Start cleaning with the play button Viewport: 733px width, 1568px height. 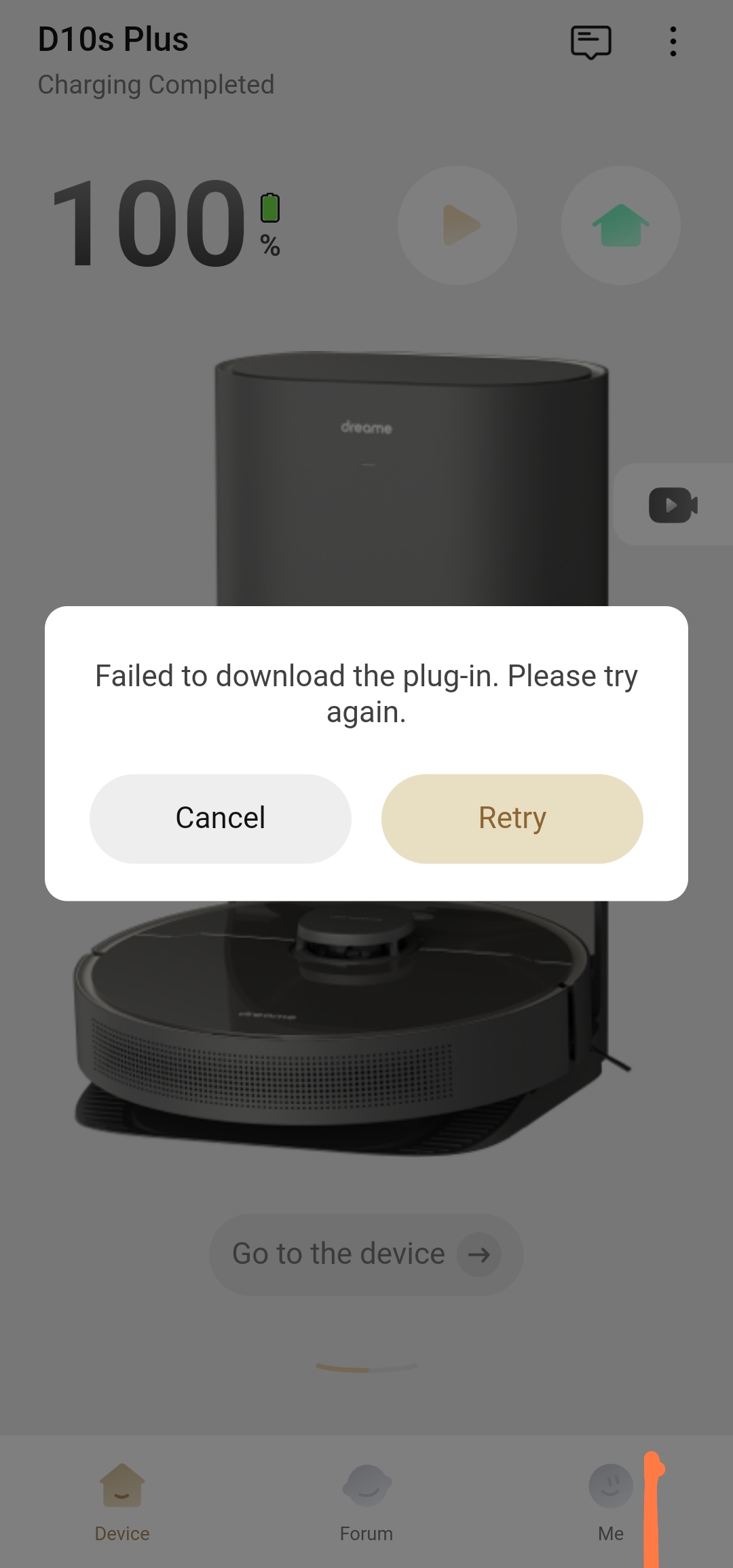(457, 225)
